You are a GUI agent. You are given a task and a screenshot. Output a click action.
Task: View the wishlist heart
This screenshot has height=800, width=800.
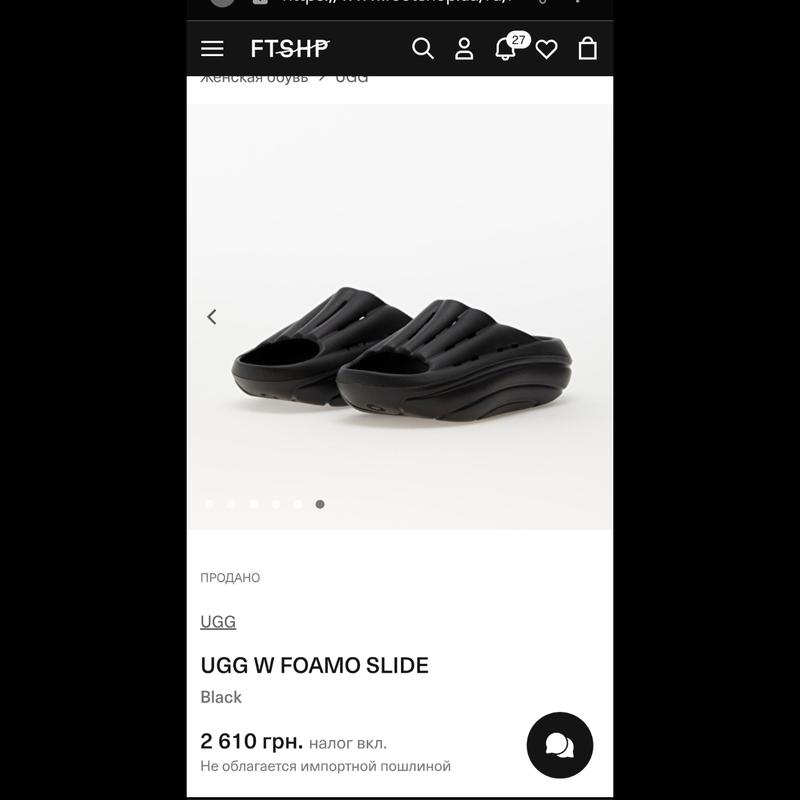pyautogui.click(x=546, y=49)
